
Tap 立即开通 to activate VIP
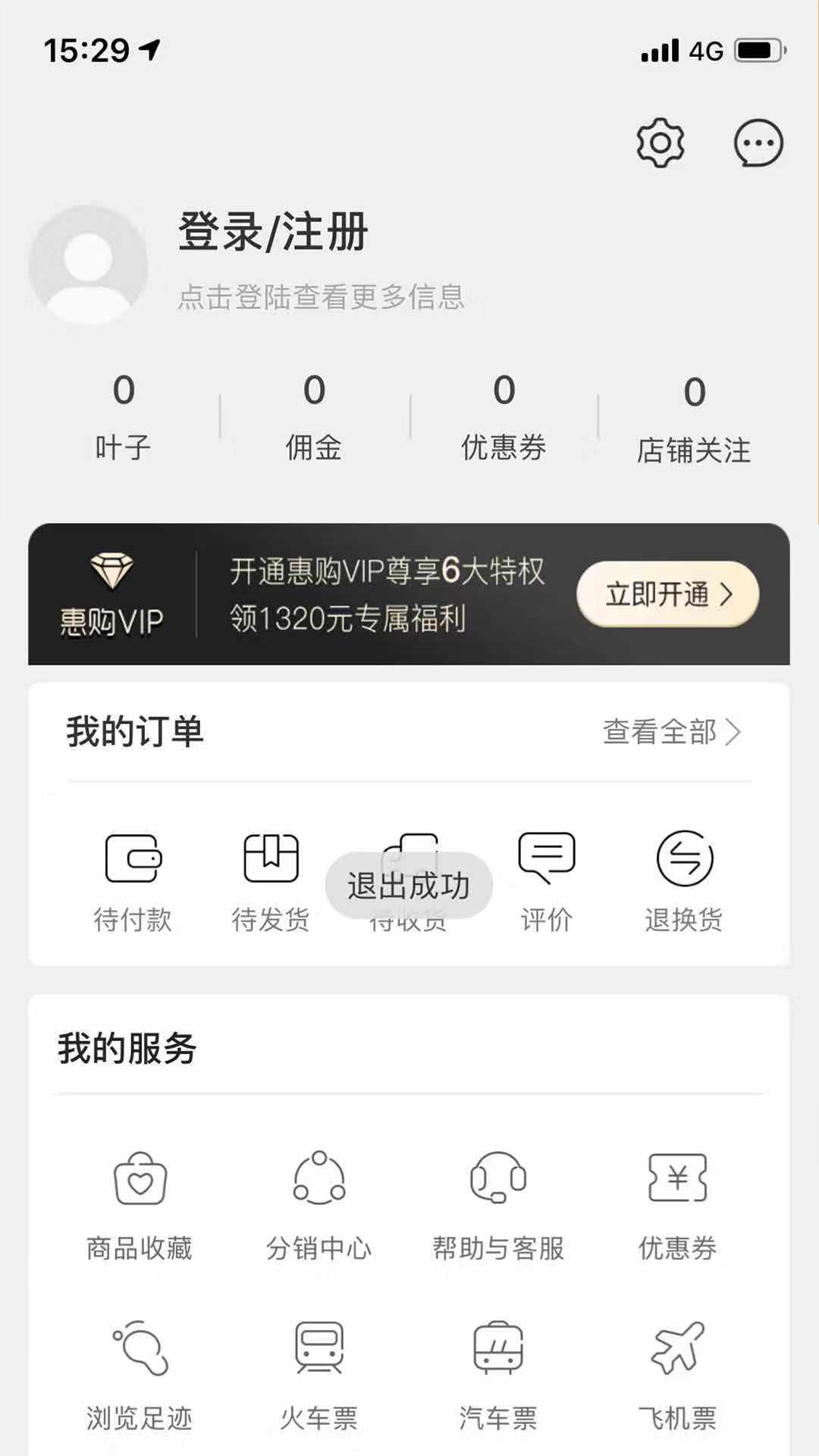[667, 594]
